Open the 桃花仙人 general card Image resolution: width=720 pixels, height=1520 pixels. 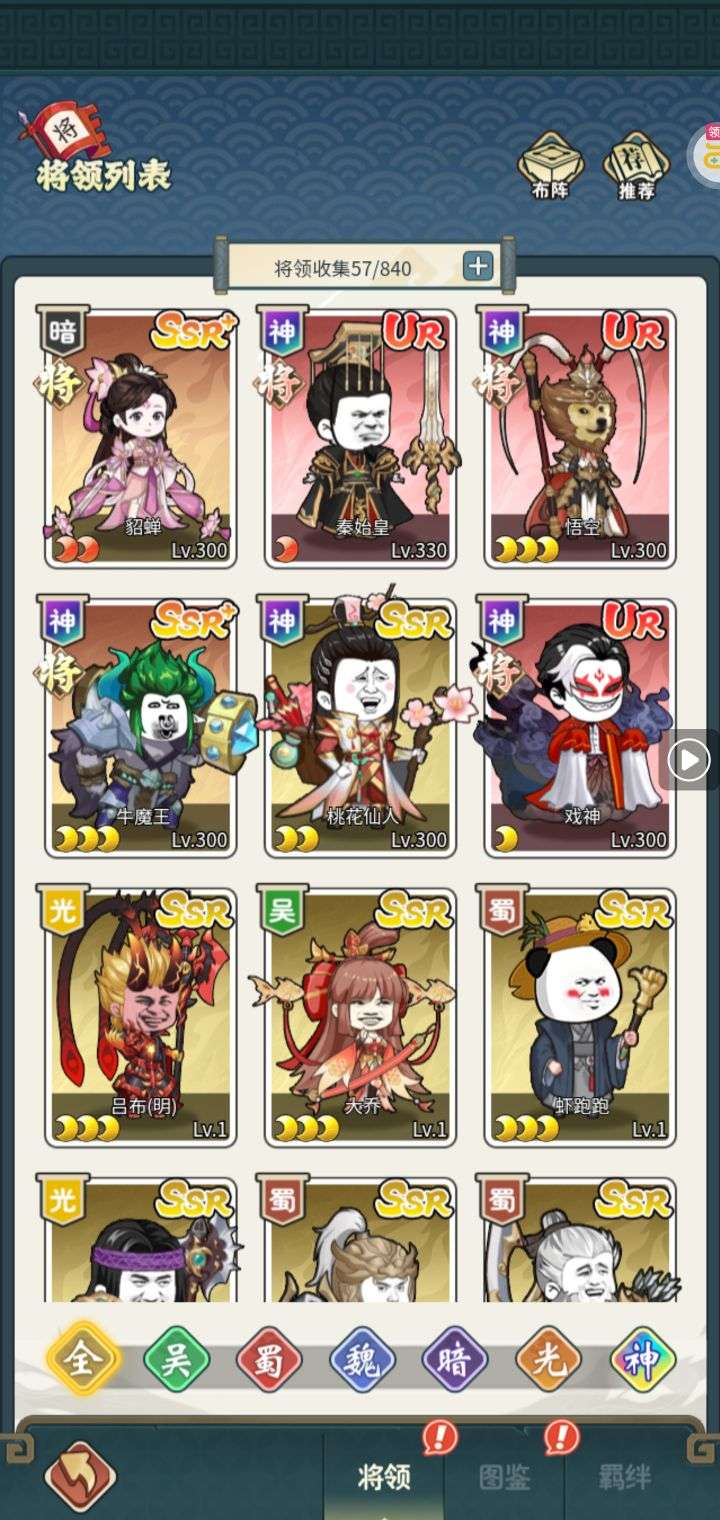[360, 727]
